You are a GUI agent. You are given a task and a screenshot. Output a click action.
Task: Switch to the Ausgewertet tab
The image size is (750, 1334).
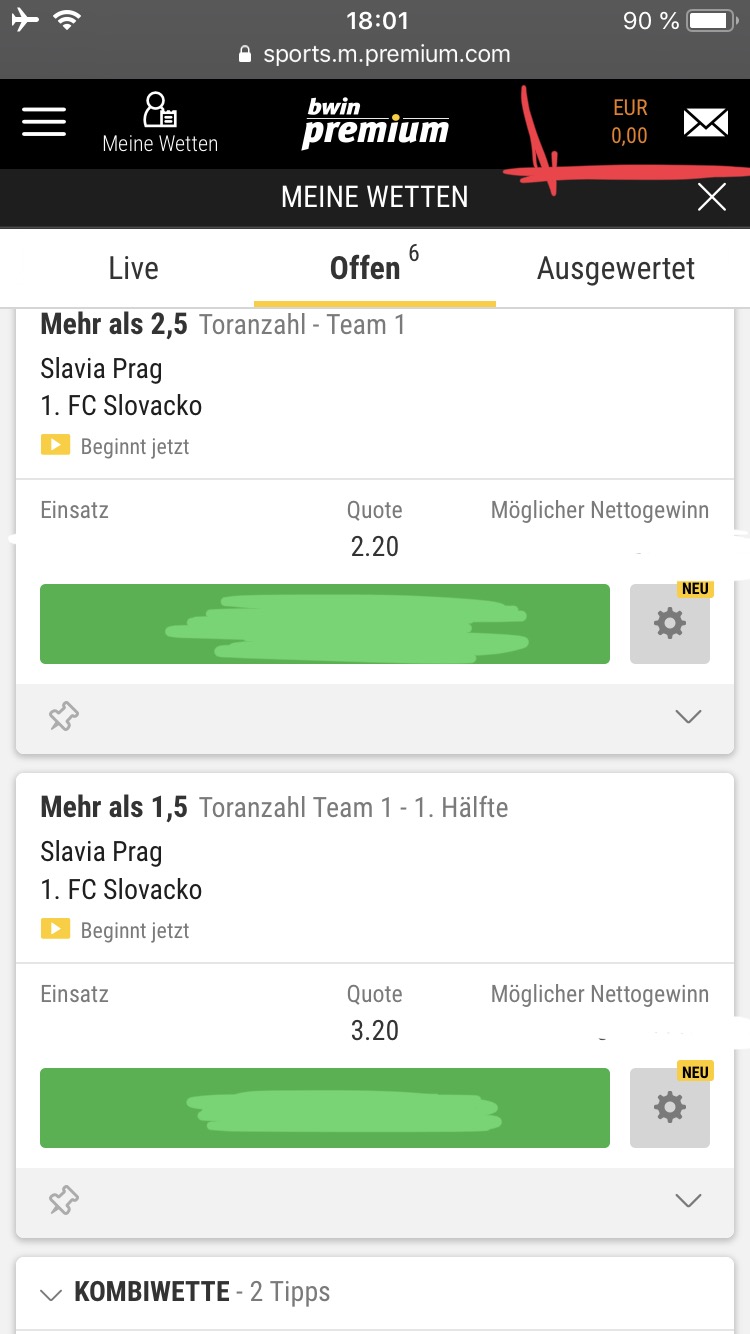pos(616,268)
